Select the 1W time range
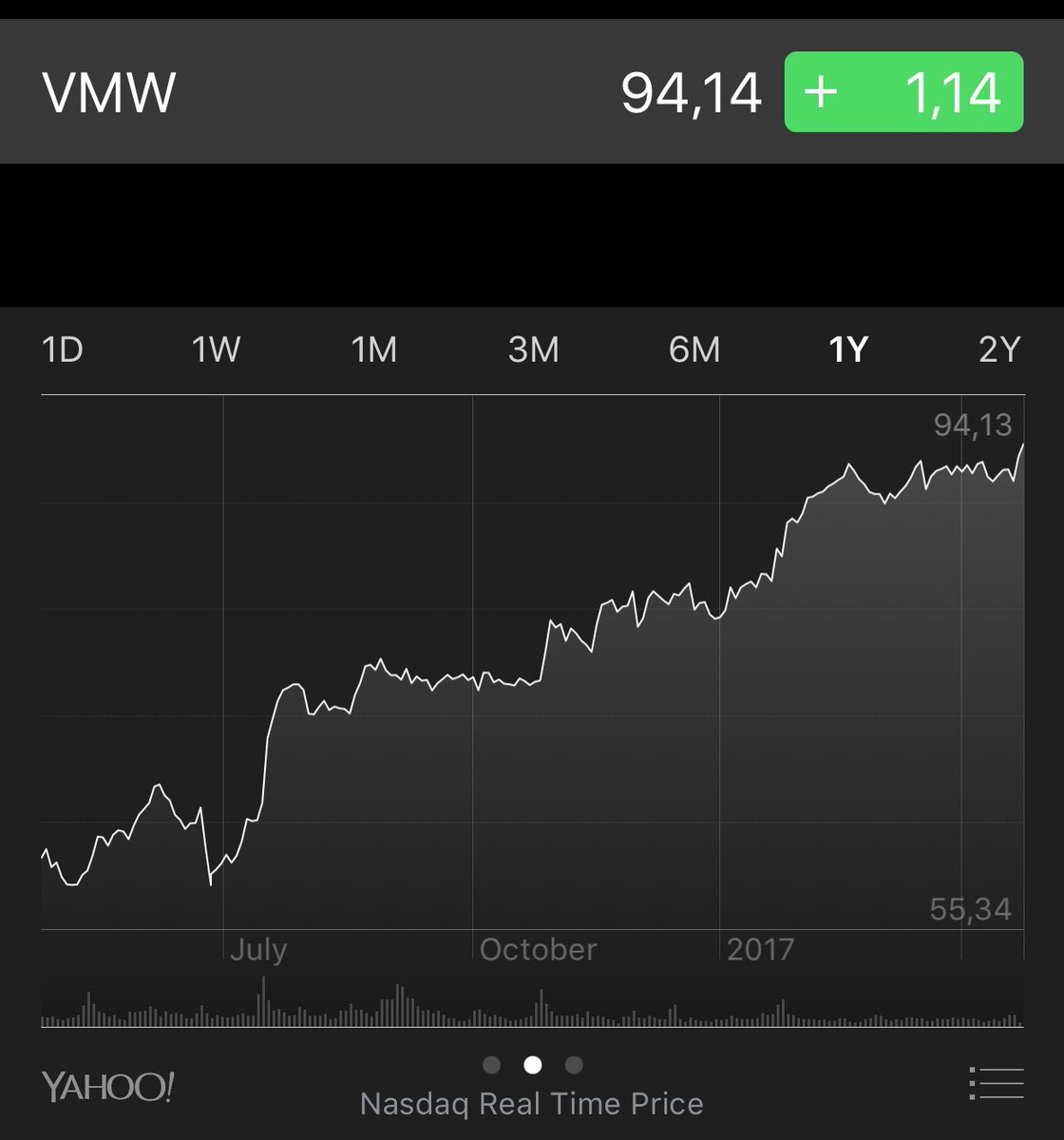1064x1140 pixels. (216, 350)
